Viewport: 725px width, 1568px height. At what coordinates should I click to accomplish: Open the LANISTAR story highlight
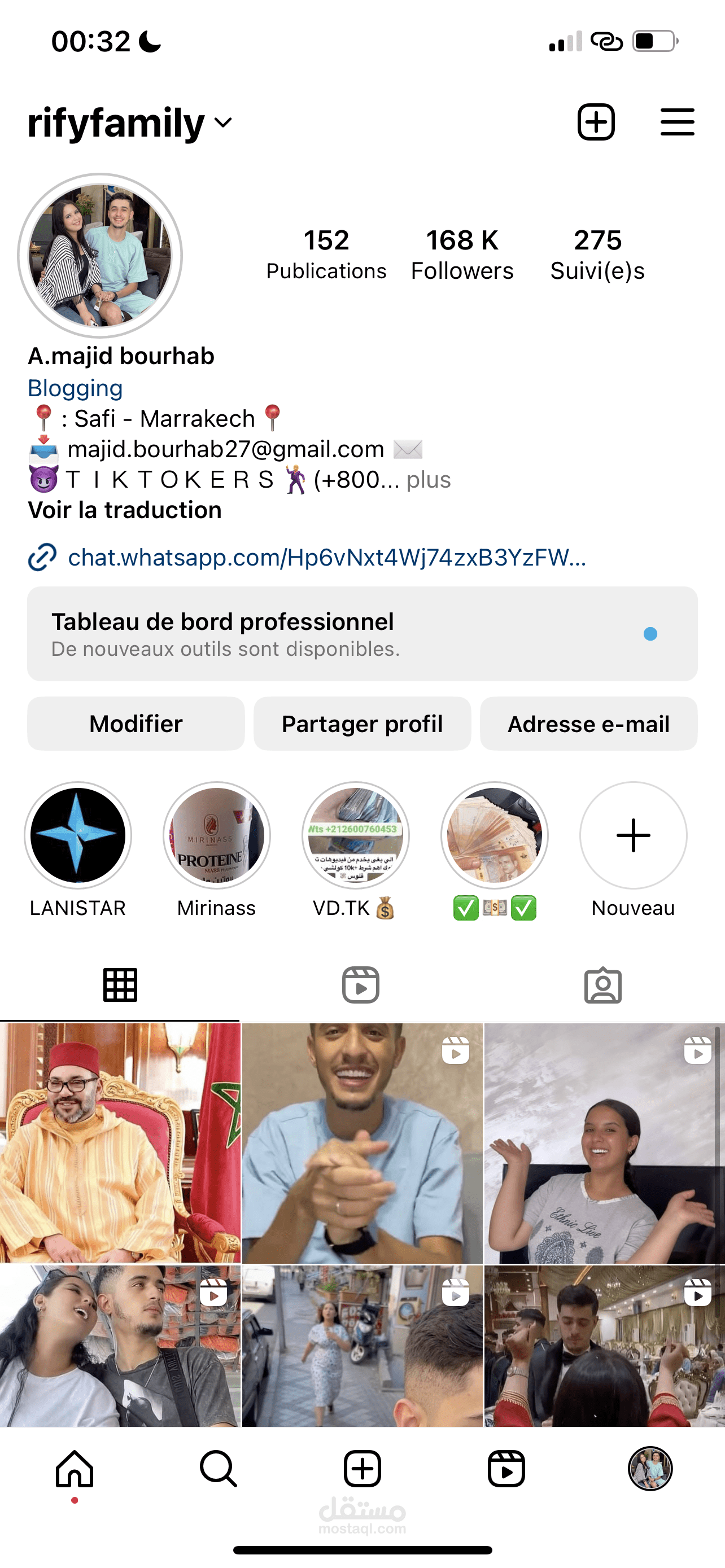[x=78, y=835]
